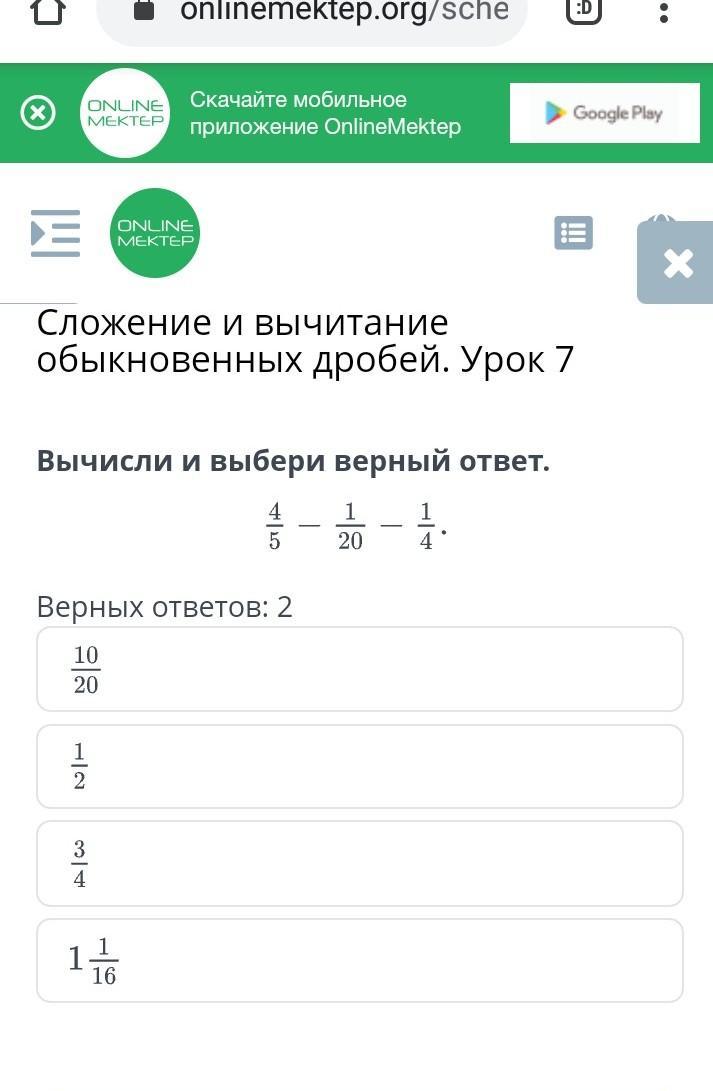Expand the side navigation menu
Image resolution: width=713 pixels, height=1091 pixels.
coord(55,233)
